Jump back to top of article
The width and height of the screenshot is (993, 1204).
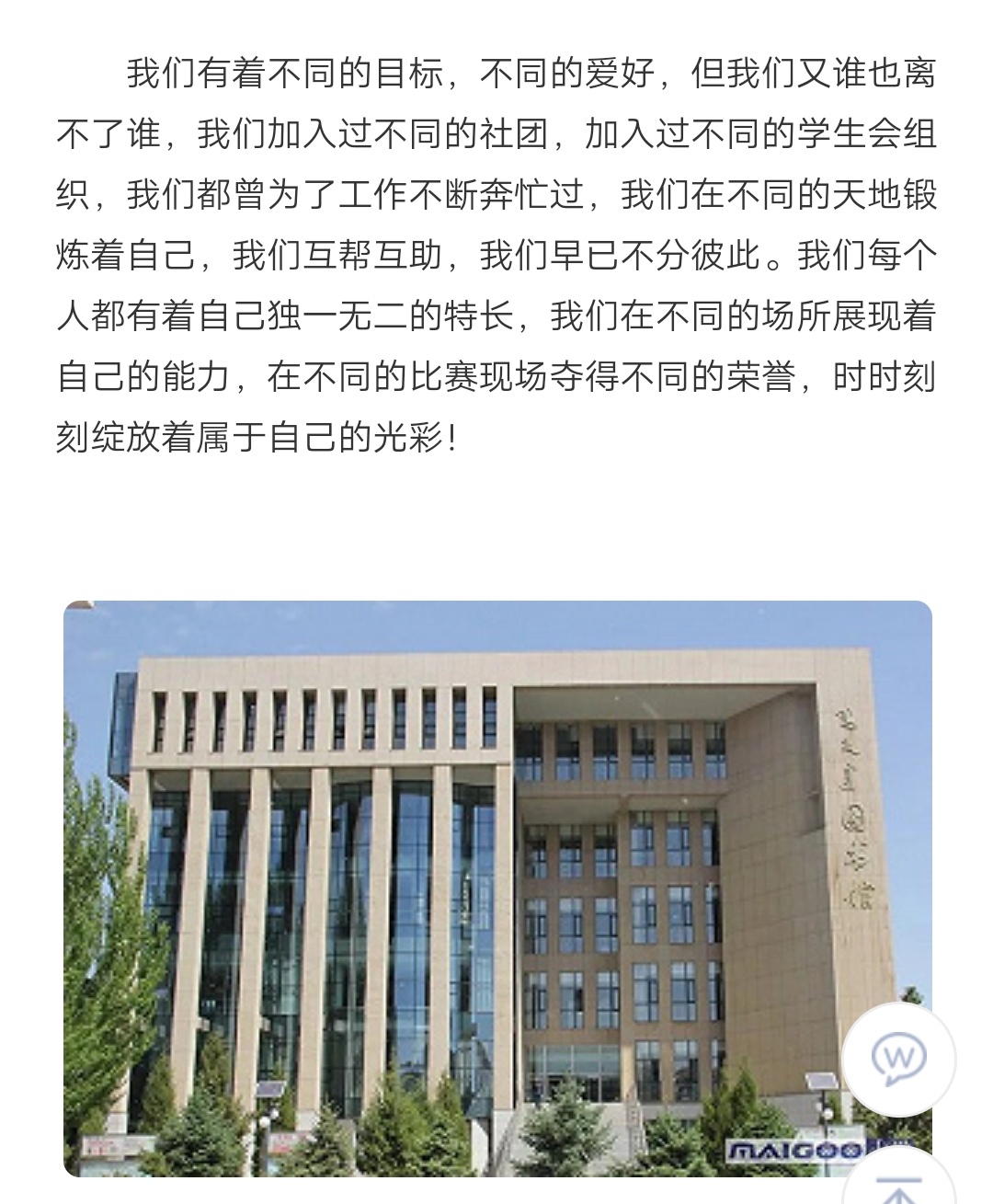tap(898, 1185)
